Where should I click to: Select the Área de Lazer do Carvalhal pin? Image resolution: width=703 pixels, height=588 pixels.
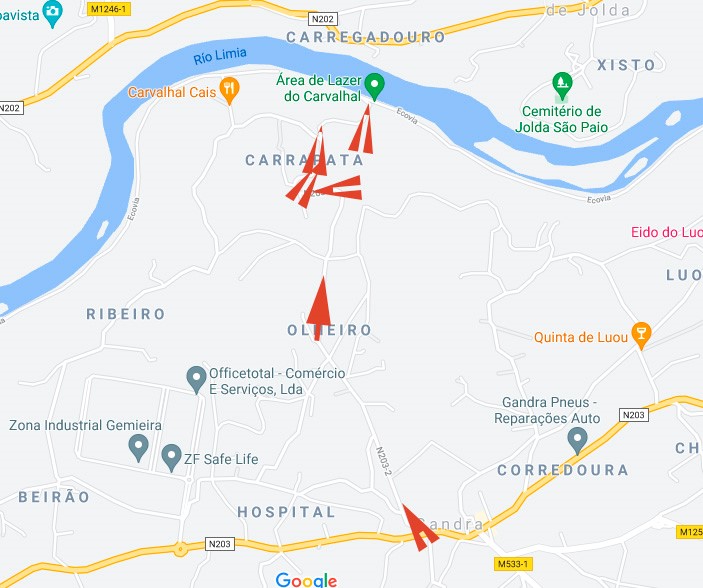point(374,86)
